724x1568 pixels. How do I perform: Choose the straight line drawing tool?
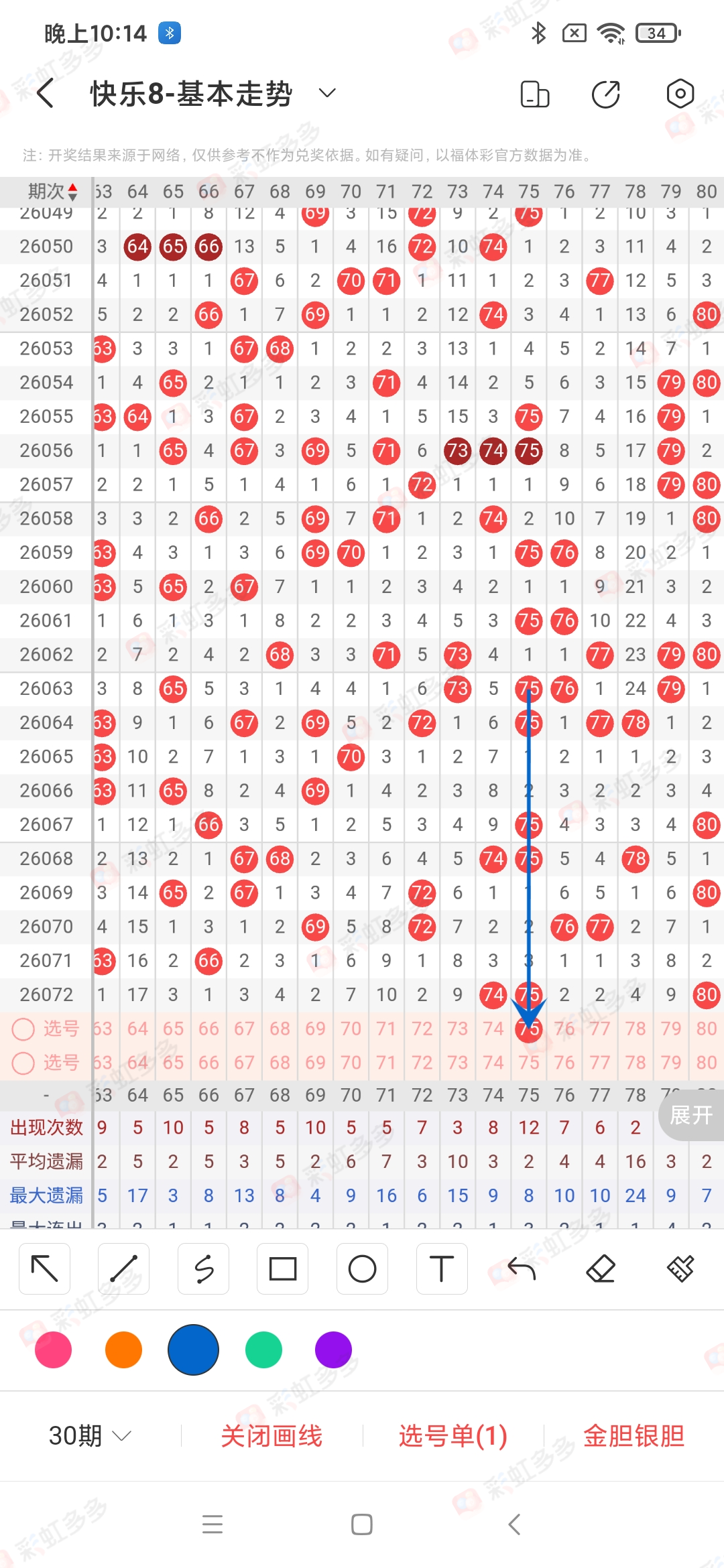(124, 1268)
